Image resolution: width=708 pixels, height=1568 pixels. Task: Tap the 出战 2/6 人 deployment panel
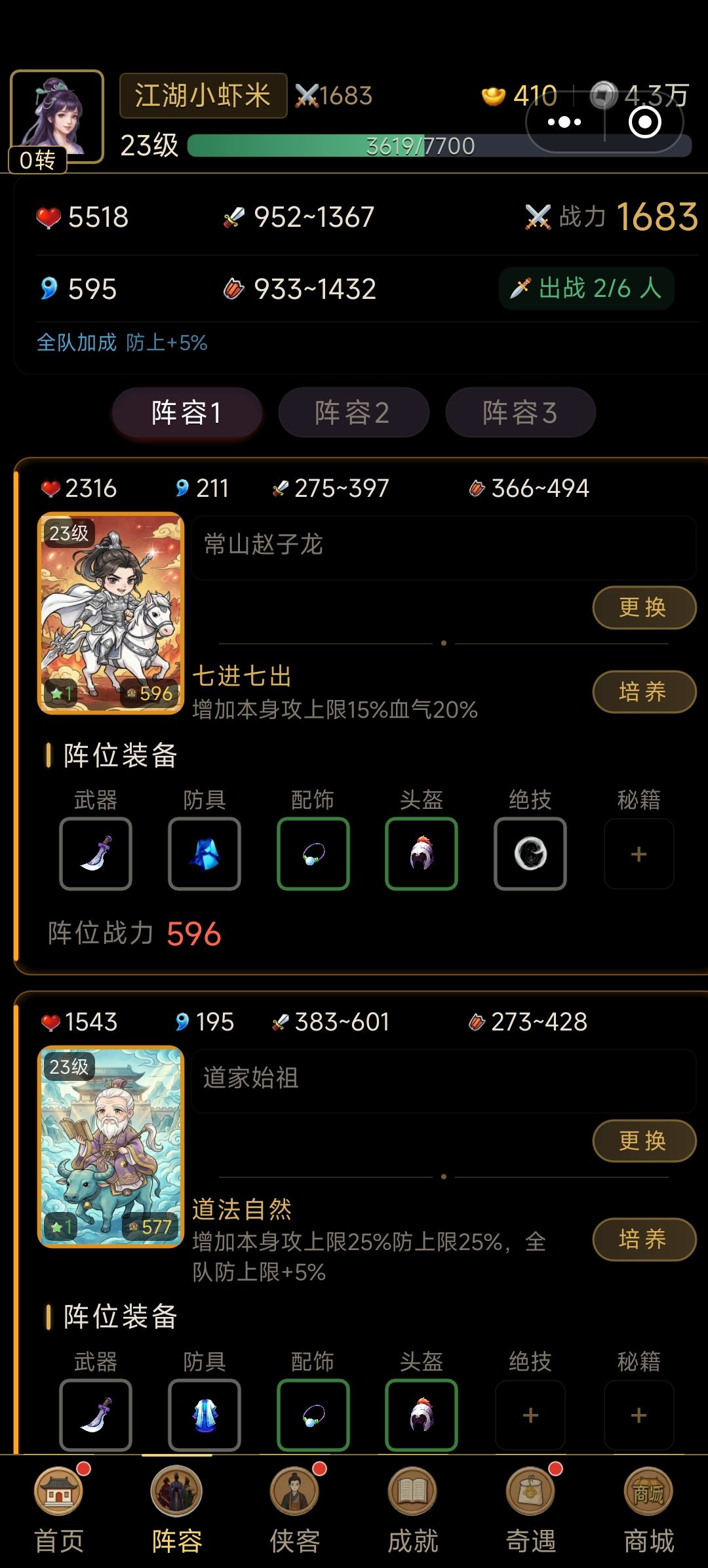point(585,289)
